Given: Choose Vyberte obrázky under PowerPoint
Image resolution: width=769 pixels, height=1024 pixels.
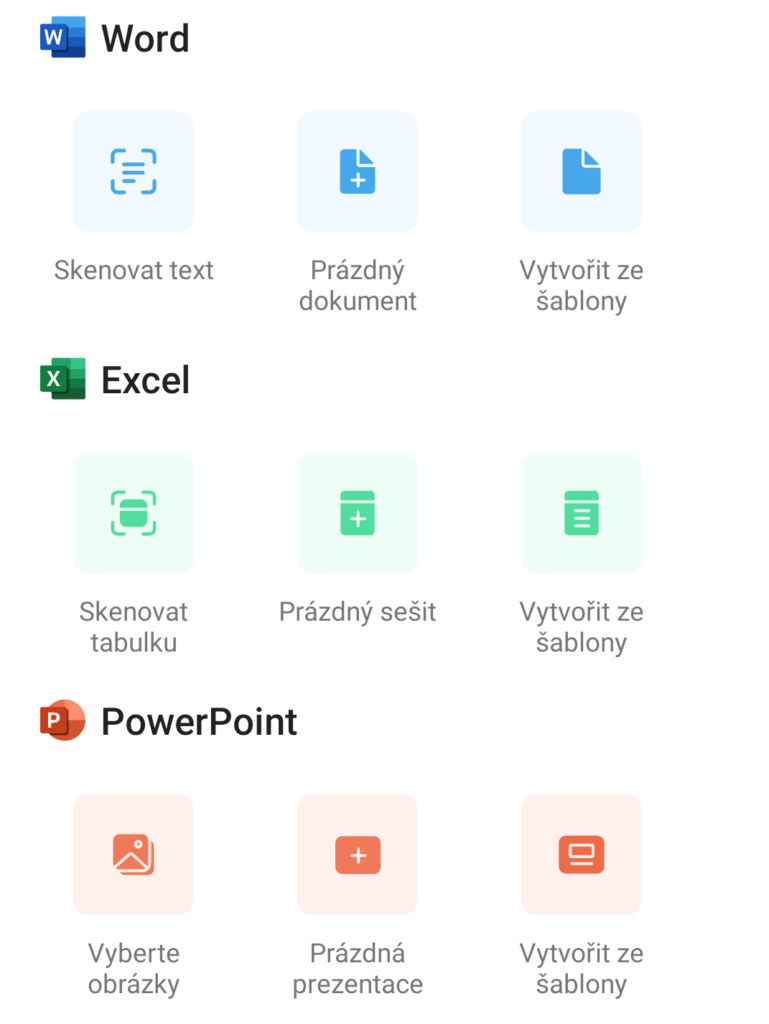Looking at the screenshot, I should tap(133, 855).
